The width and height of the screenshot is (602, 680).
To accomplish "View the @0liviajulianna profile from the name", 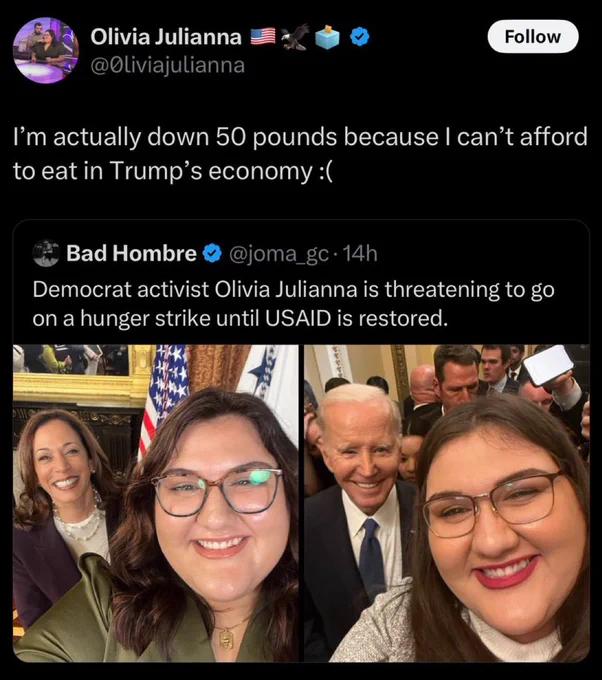I will coord(166,37).
